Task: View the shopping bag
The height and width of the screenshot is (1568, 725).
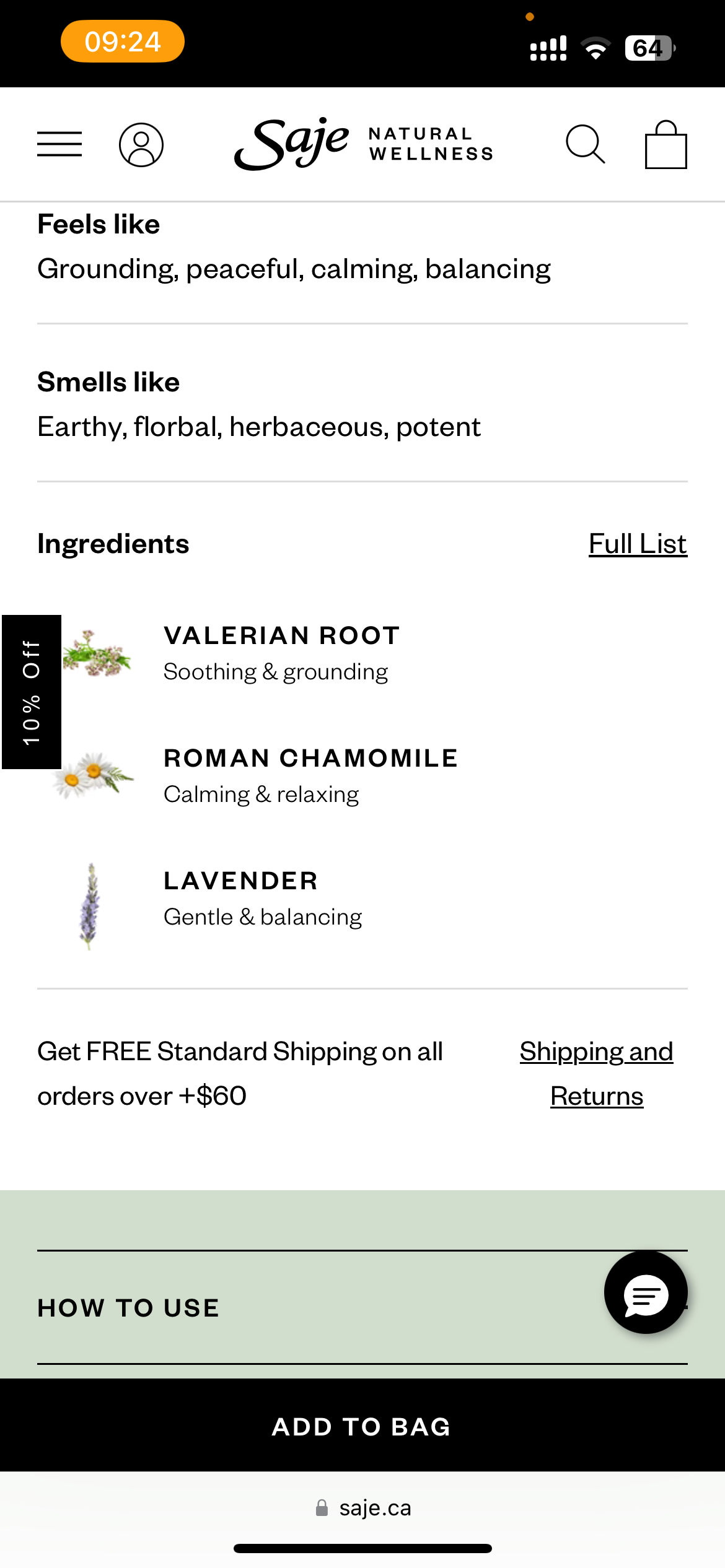Action: pos(666,144)
